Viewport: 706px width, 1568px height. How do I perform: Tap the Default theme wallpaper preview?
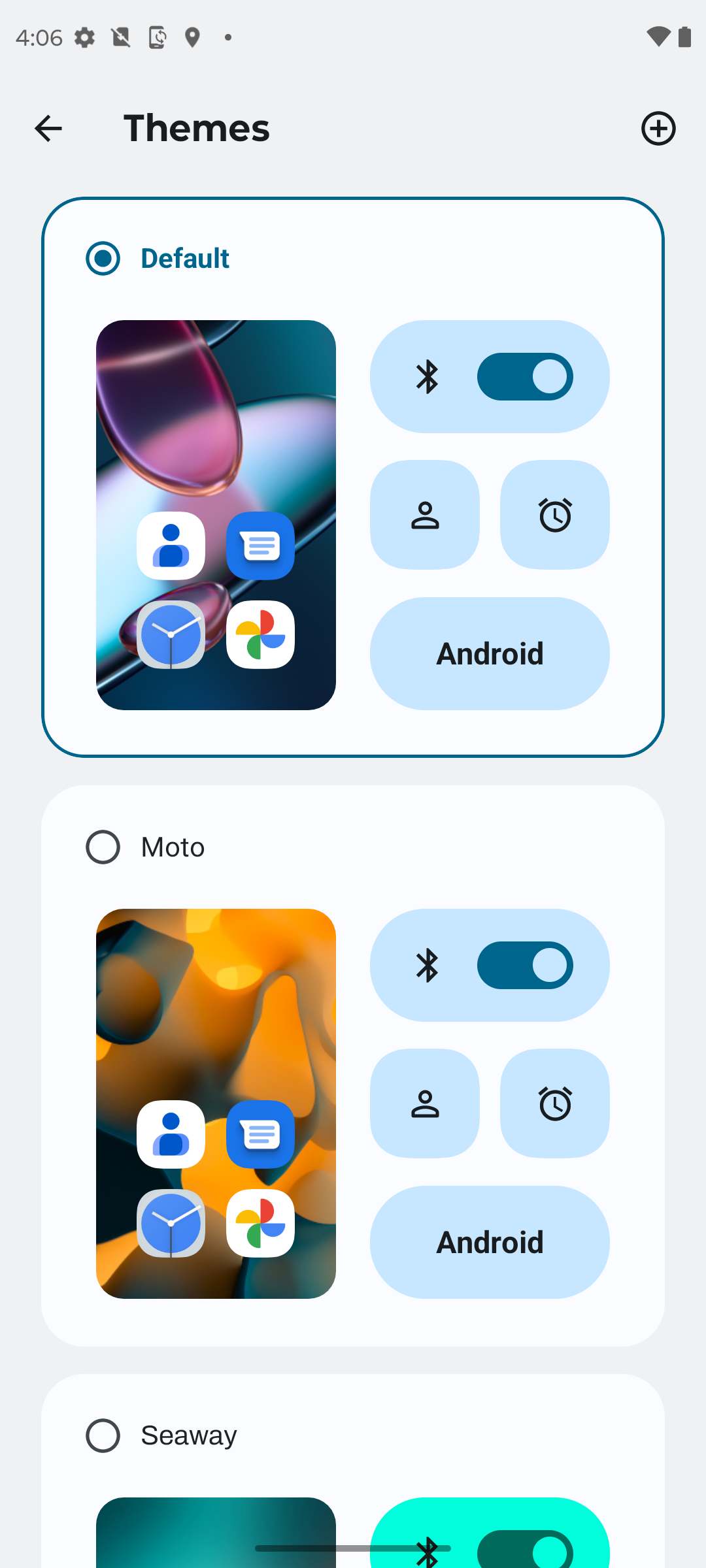(x=216, y=515)
